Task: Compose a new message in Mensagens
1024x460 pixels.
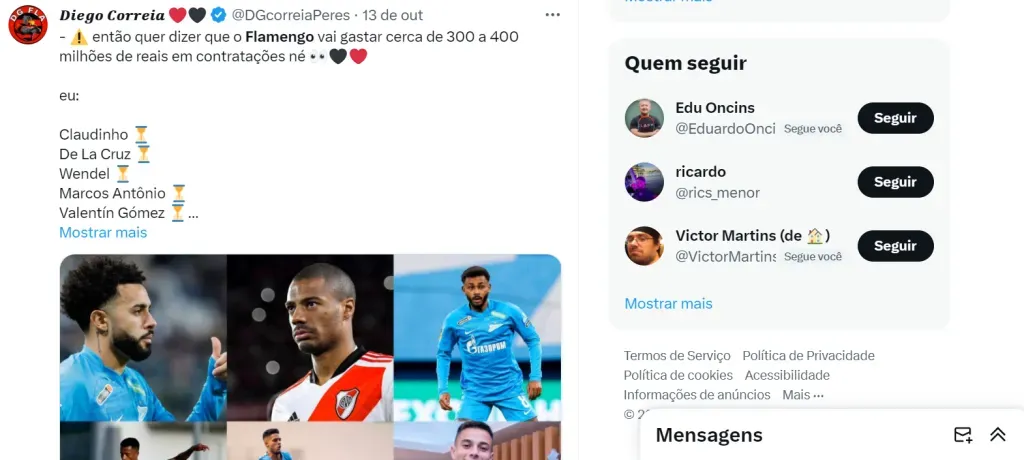Action: coord(963,435)
